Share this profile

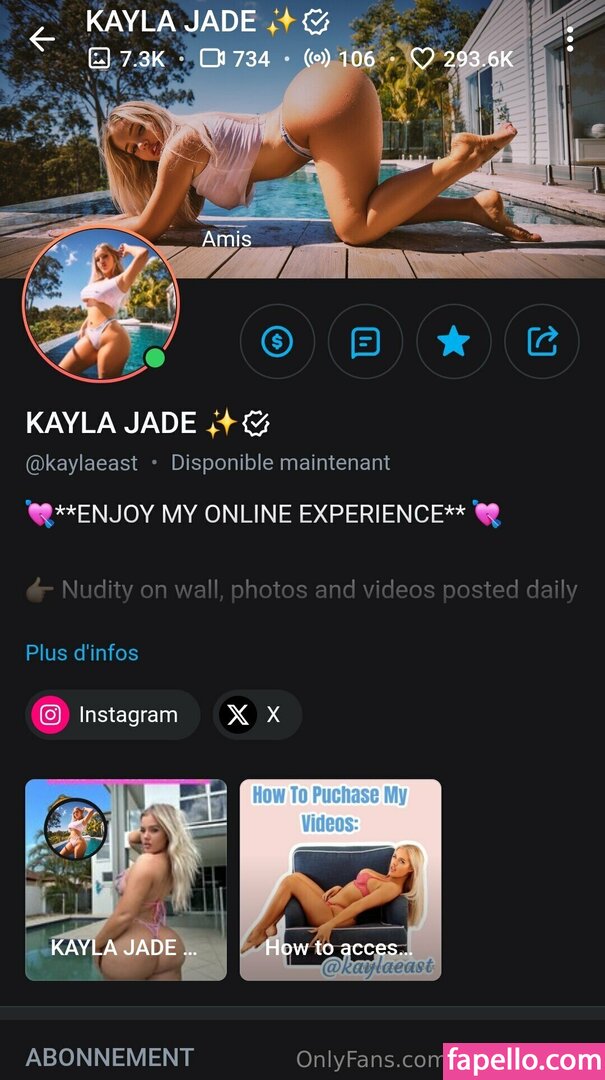[x=541, y=342]
